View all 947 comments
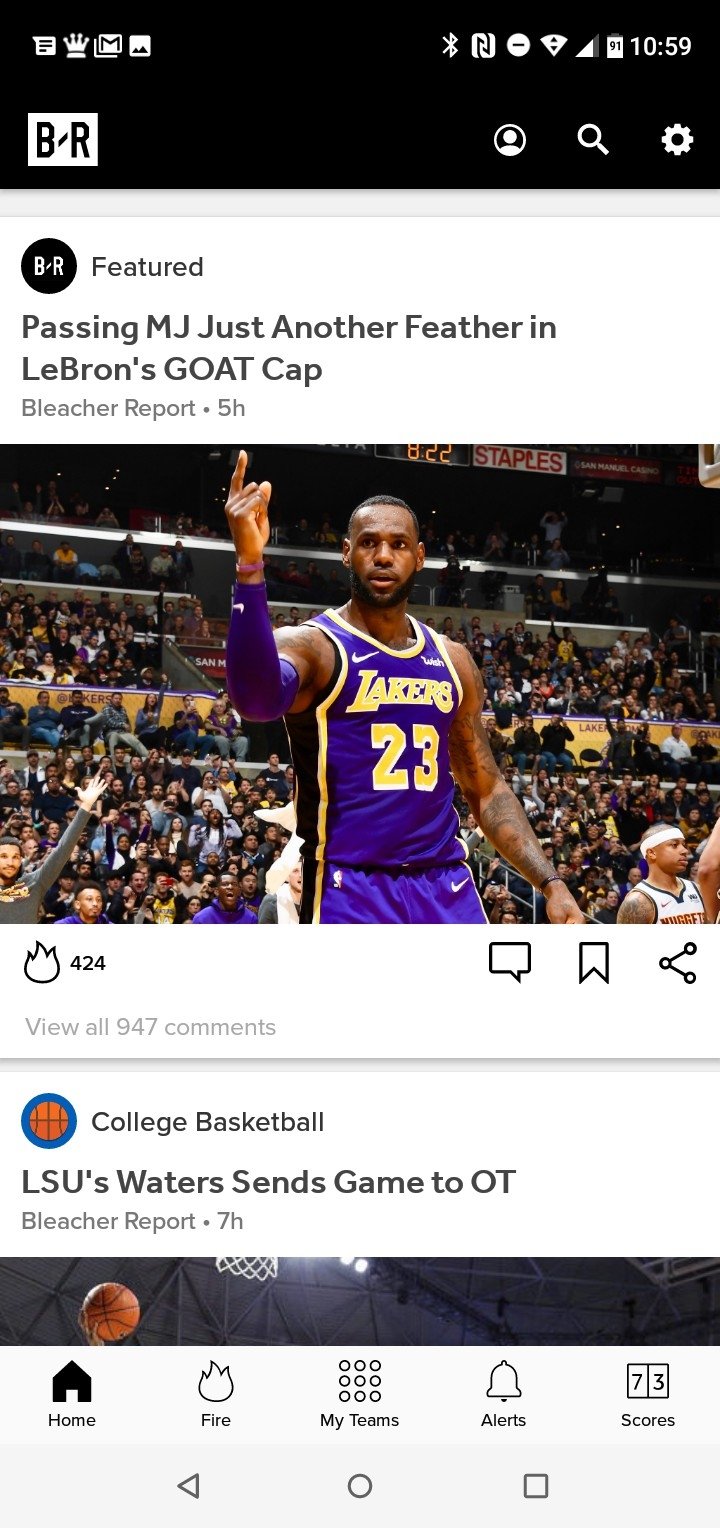 pos(150,1027)
